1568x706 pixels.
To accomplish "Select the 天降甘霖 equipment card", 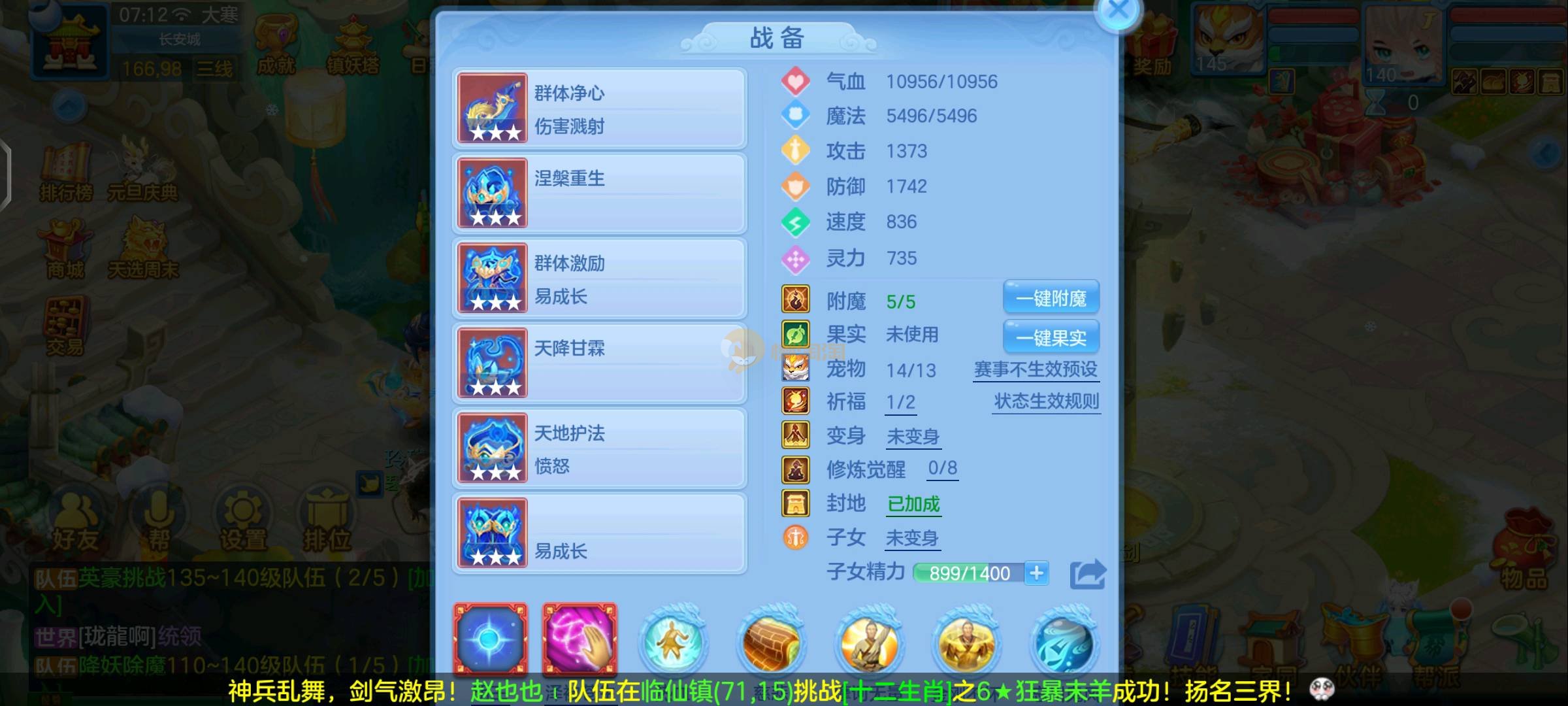I will point(599,363).
